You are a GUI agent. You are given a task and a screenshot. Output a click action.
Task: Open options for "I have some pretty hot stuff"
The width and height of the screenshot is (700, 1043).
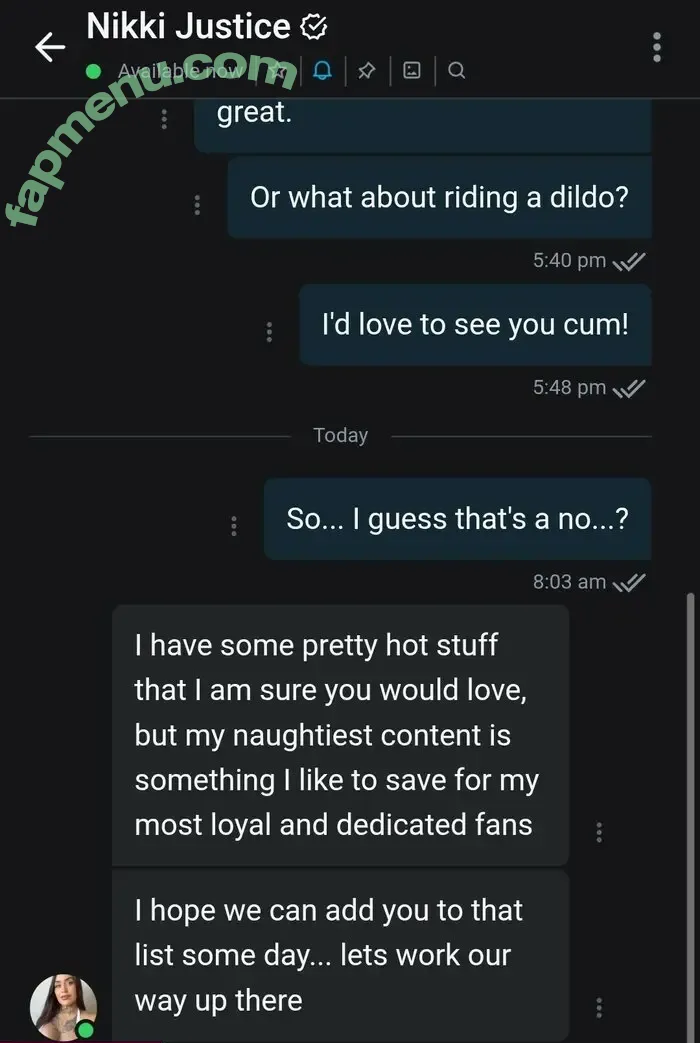click(x=598, y=832)
